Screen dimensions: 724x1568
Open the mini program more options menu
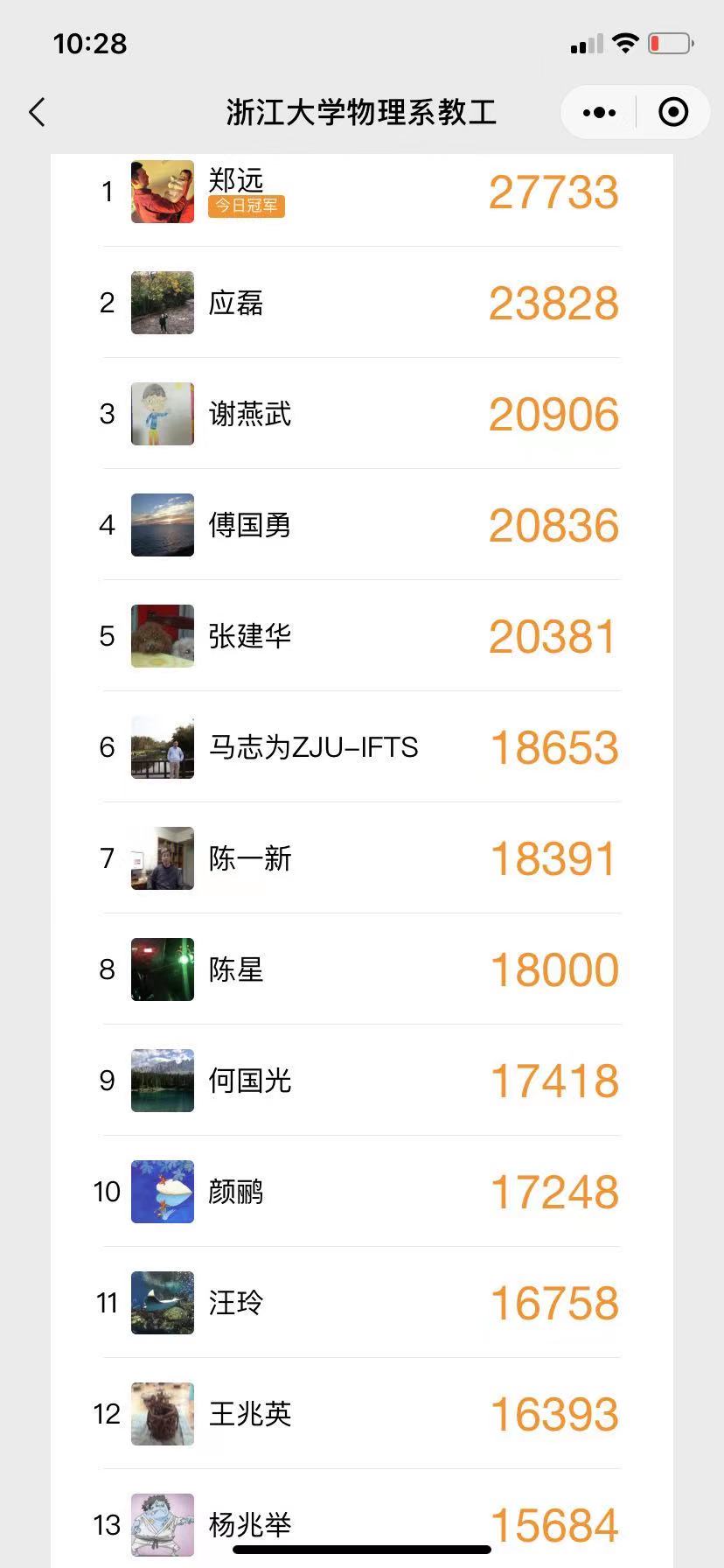tap(599, 113)
